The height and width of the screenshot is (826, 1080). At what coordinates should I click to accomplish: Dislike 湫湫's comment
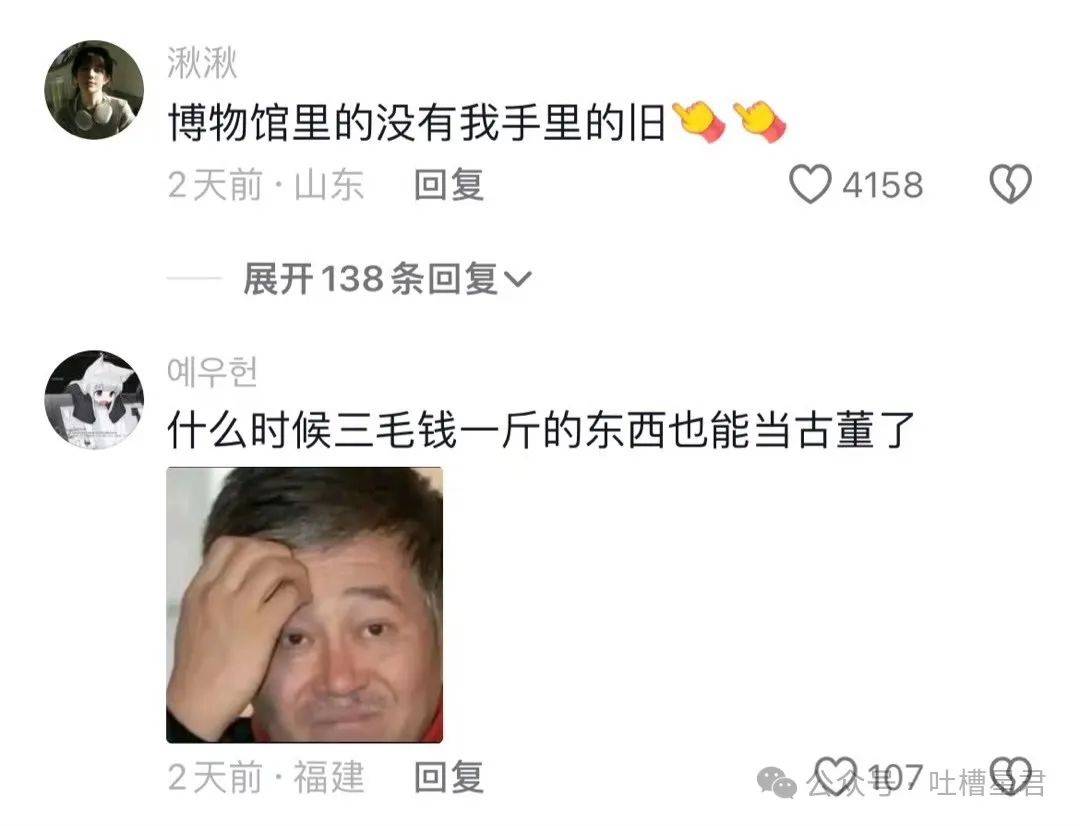tap(1010, 185)
